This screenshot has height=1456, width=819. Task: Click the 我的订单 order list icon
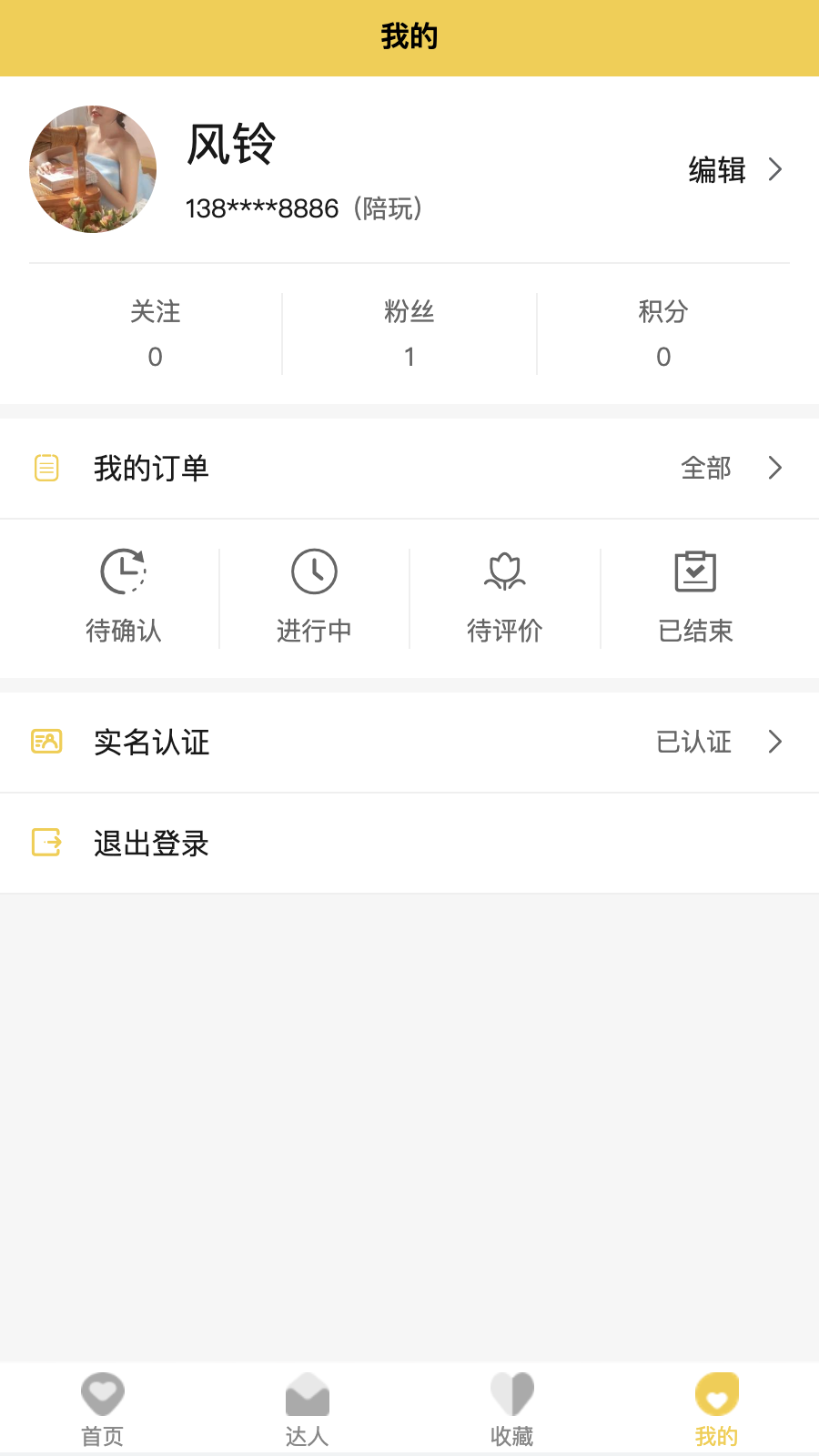click(x=46, y=467)
